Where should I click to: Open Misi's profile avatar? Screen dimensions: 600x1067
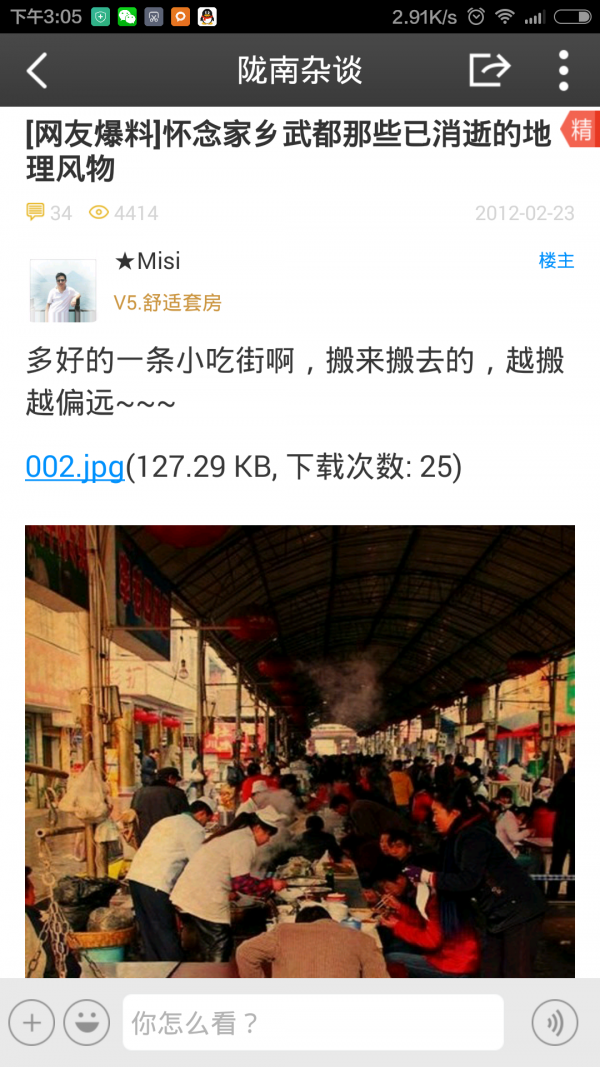pyautogui.click(x=62, y=290)
